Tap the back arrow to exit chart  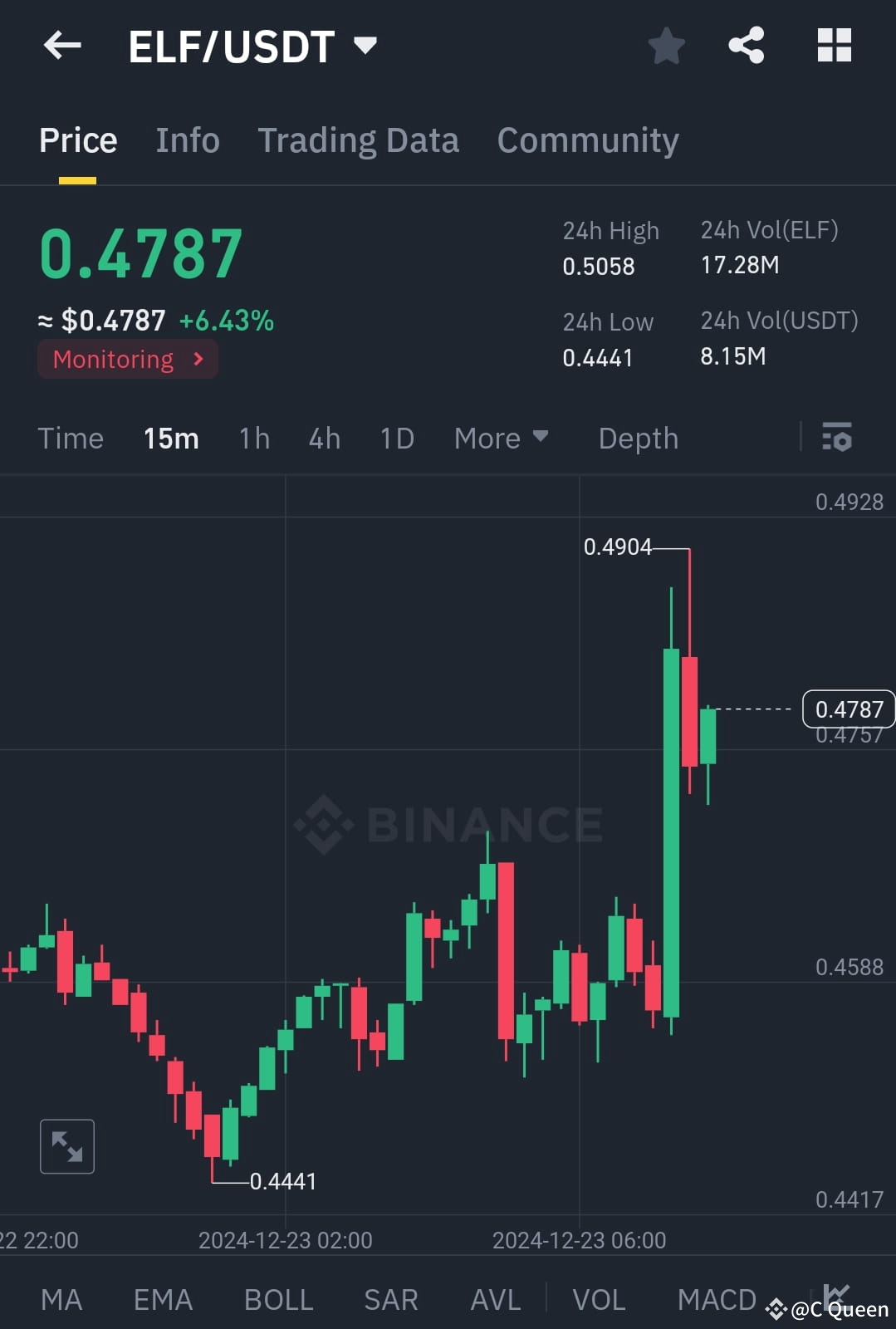(x=62, y=46)
